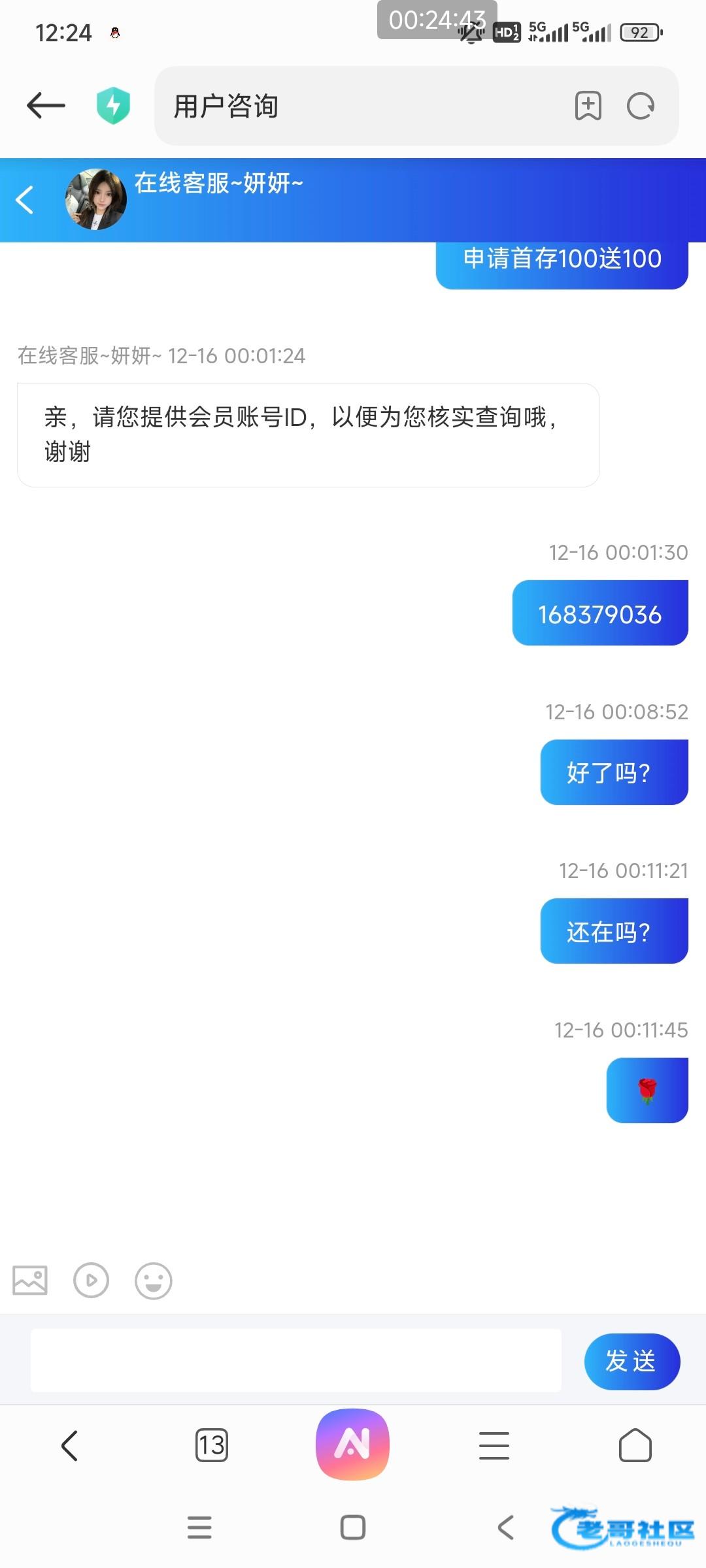
Task: Go to the browser home page
Action: [635, 1445]
